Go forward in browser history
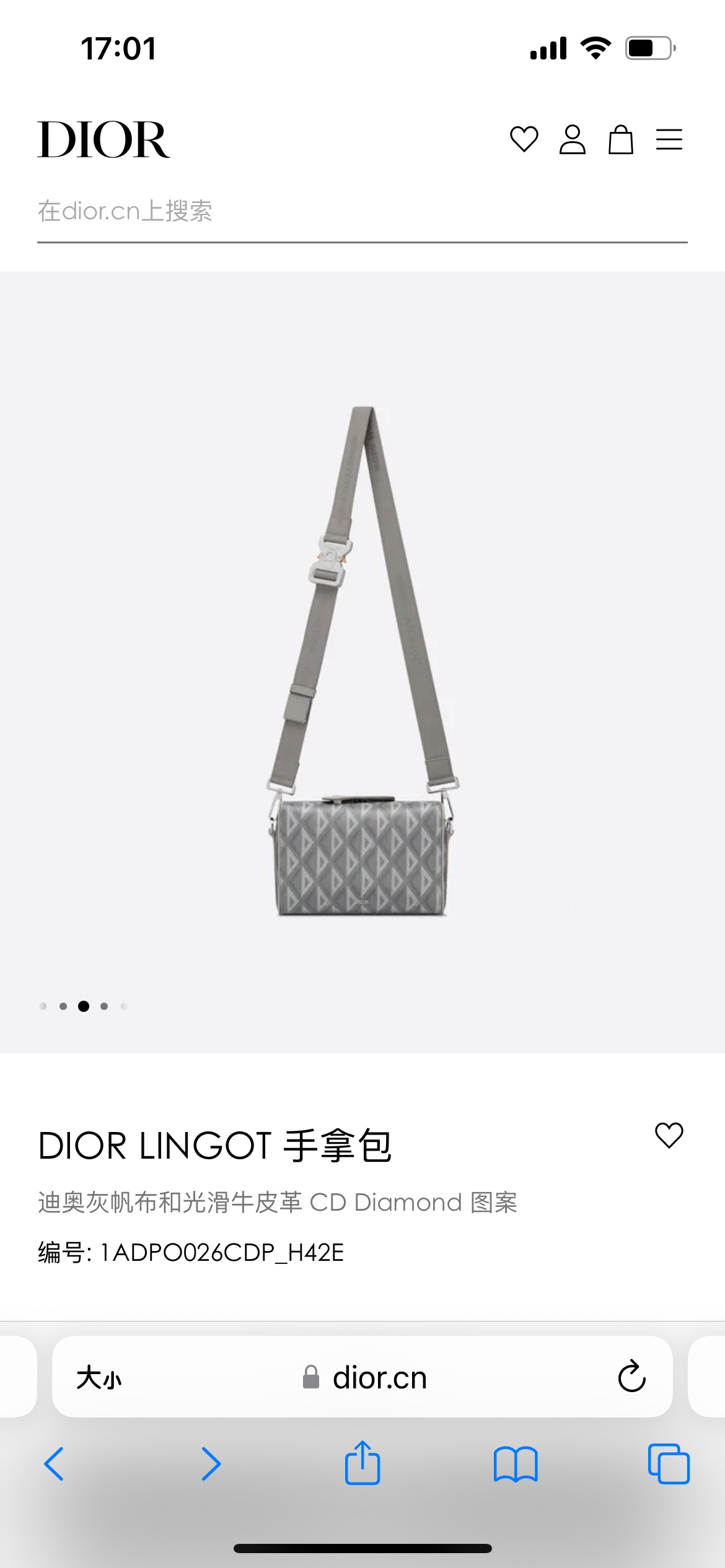The image size is (725, 1568). [211, 1464]
